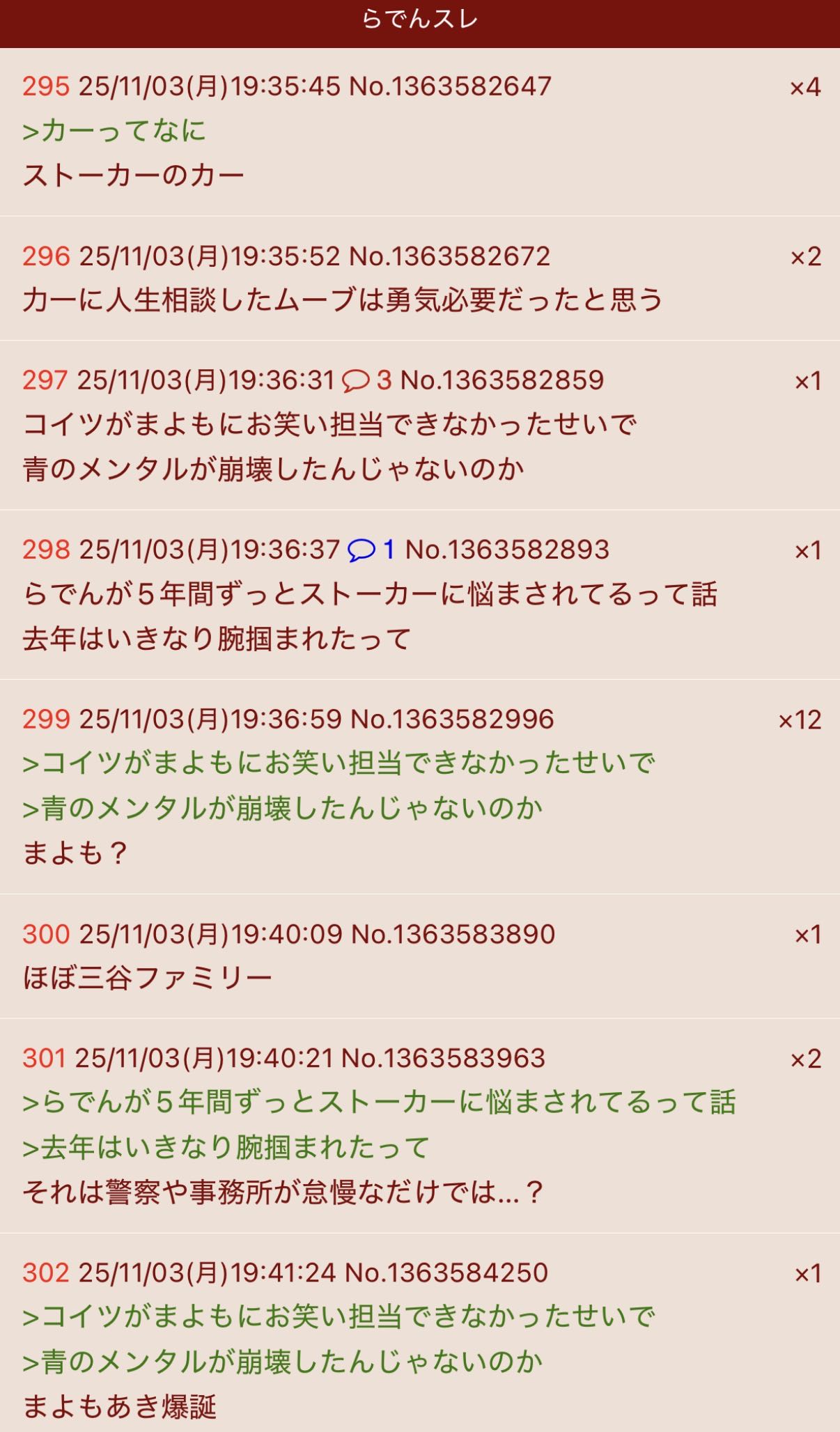The image size is (840, 1432).
Task: Select post number No.1363583890 on post 300
Action: pyautogui.click(x=453, y=934)
